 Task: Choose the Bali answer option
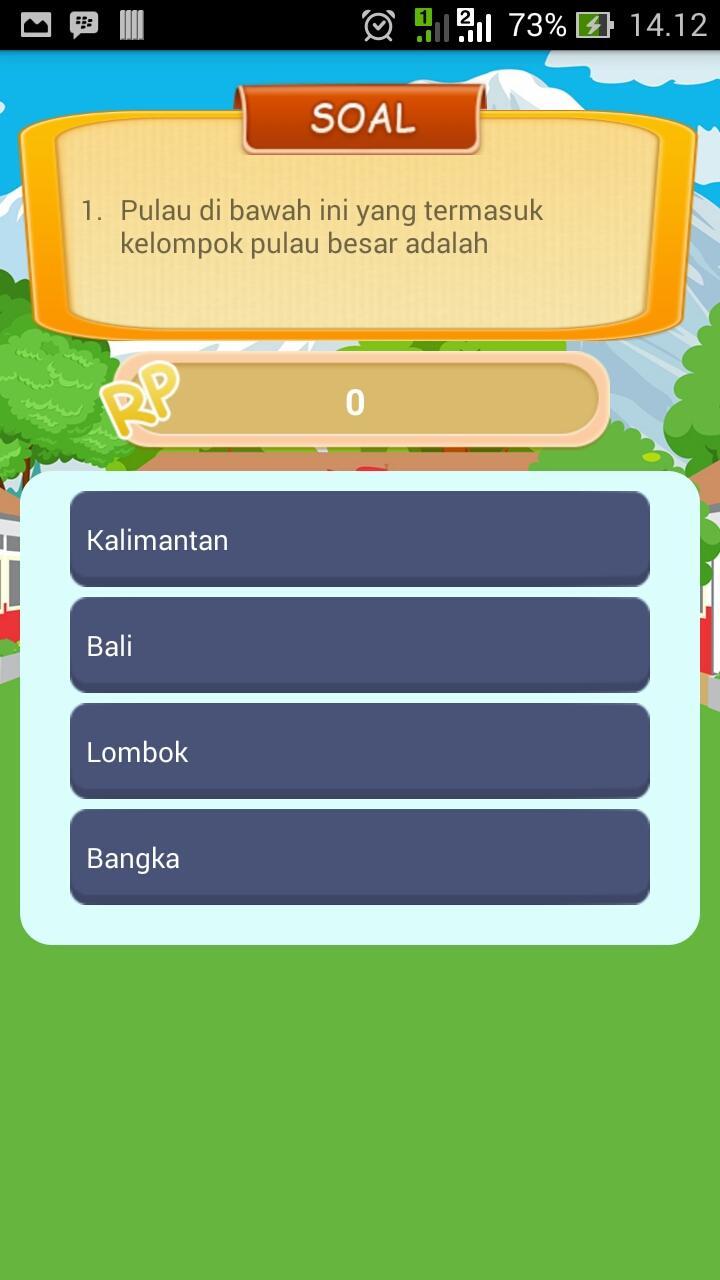(360, 645)
